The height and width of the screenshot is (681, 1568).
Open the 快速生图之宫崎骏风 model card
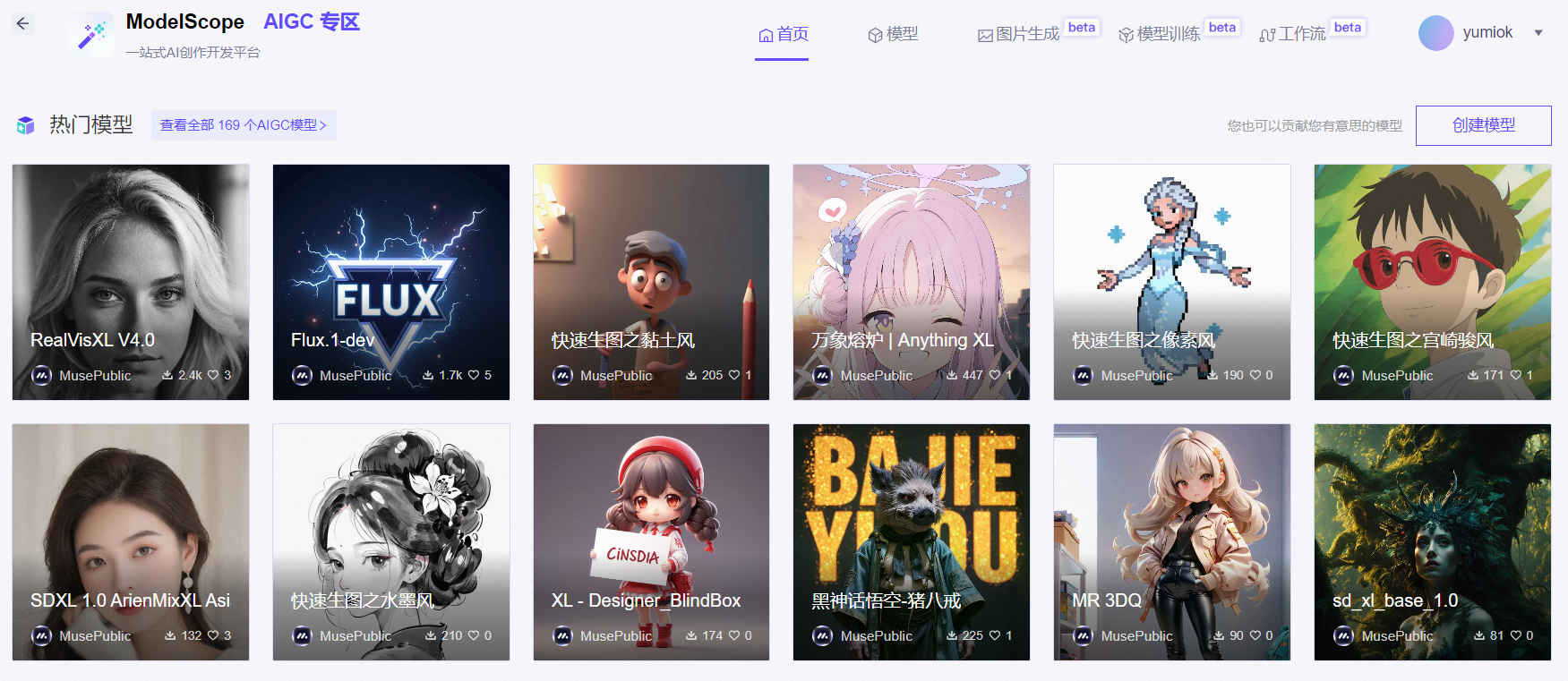tap(1432, 282)
